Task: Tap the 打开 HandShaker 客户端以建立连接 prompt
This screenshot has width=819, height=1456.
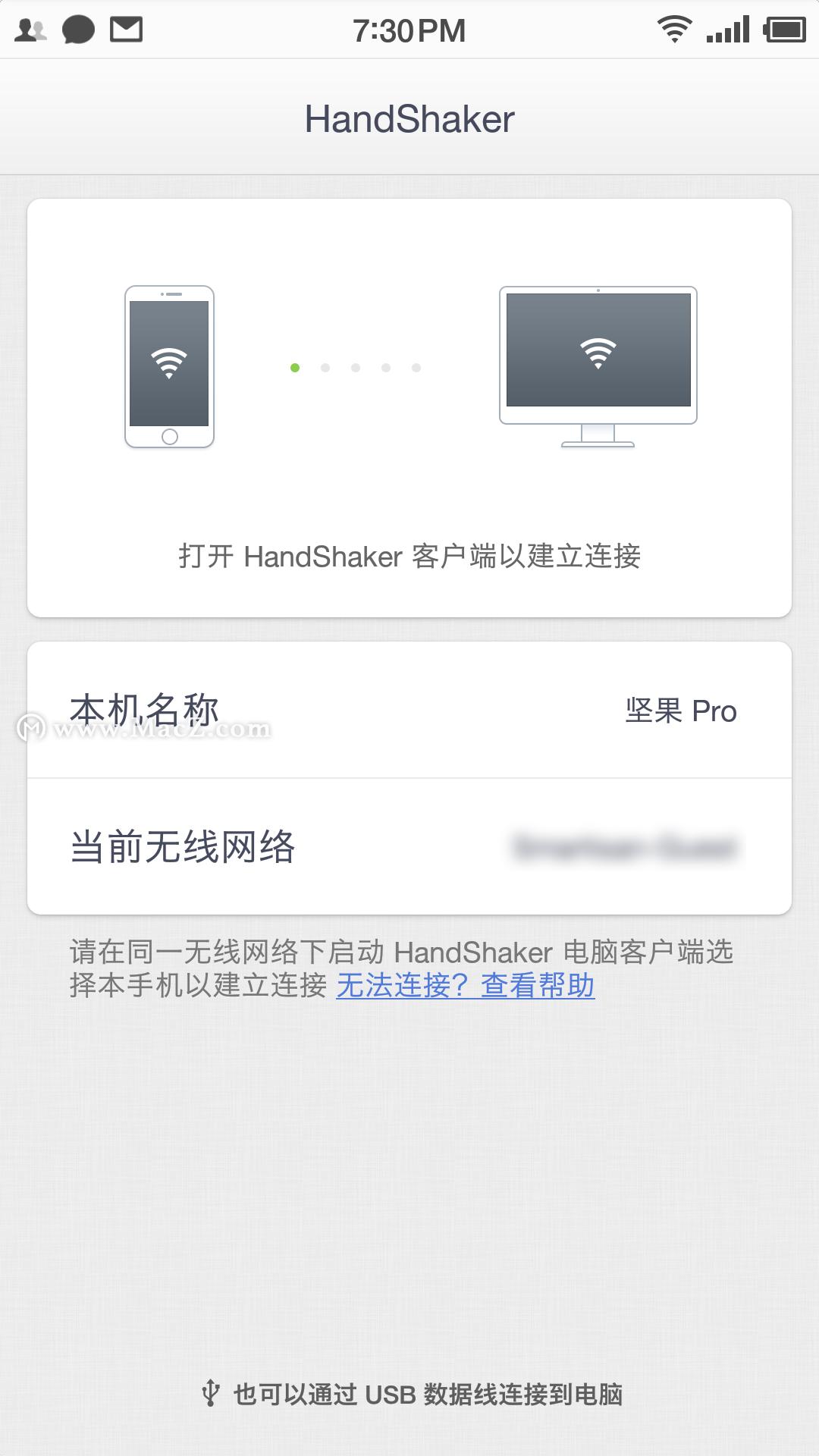Action: click(x=409, y=557)
